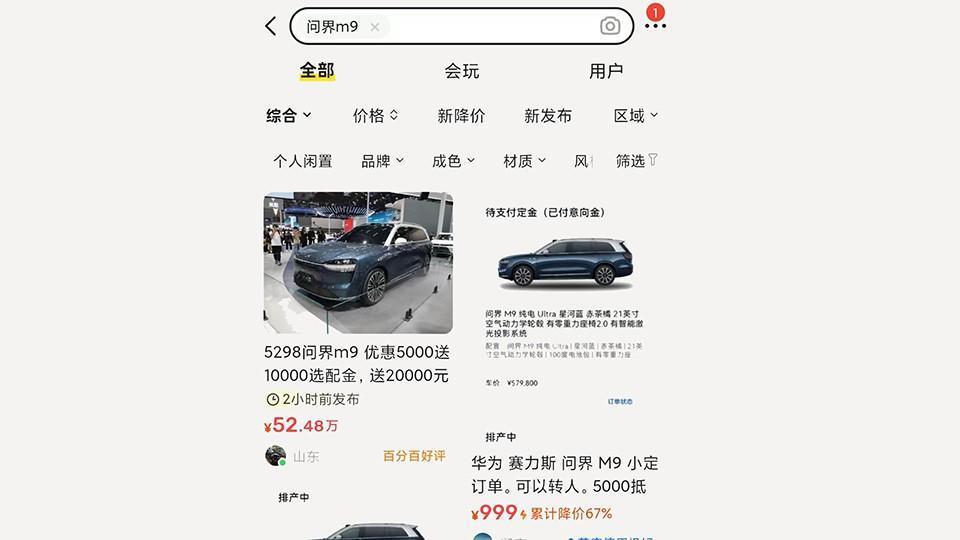Image resolution: width=960 pixels, height=540 pixels.
Task: Select the 新降价 filter
Action: [x=461, y=116]
